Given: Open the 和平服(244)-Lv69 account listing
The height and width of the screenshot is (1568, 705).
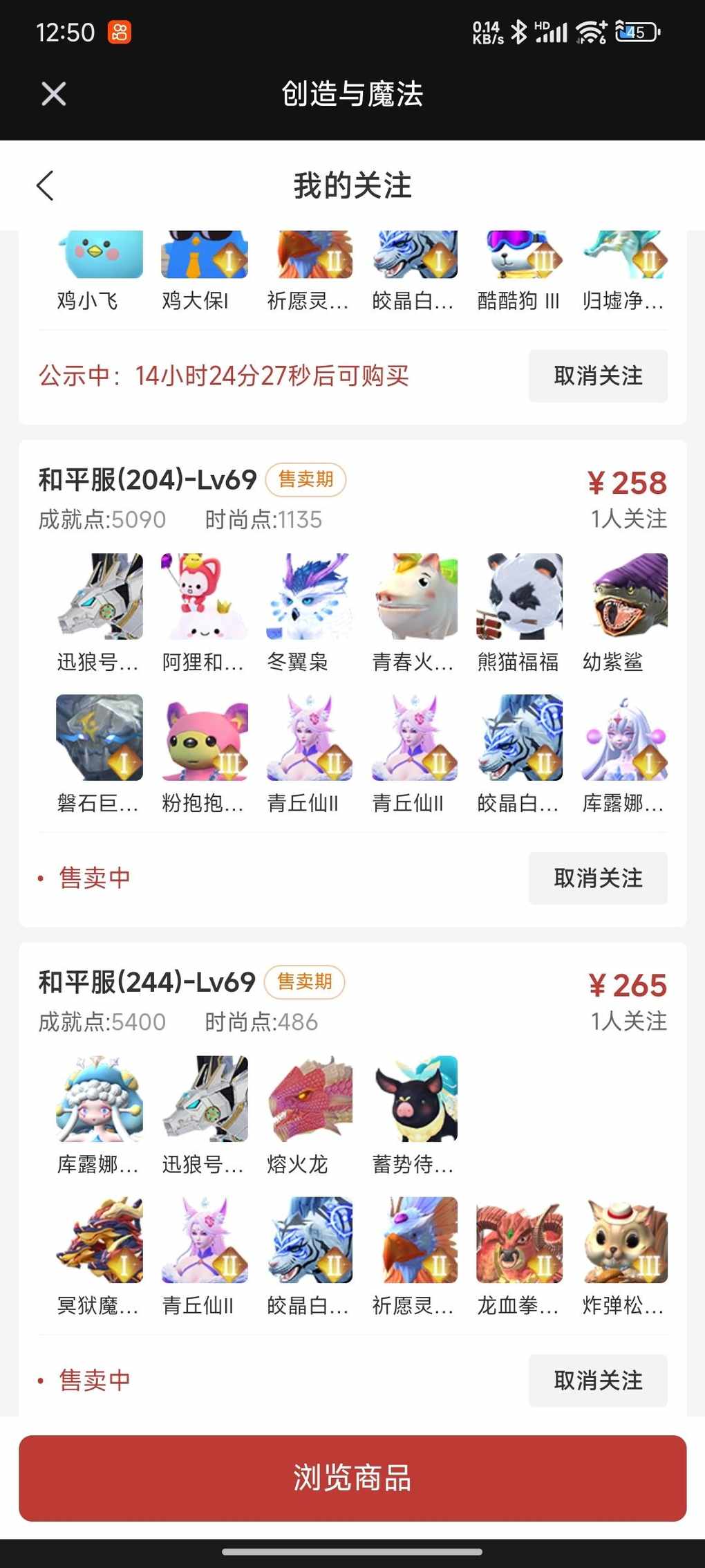Looking at the screenshot, I should point(147,982).
